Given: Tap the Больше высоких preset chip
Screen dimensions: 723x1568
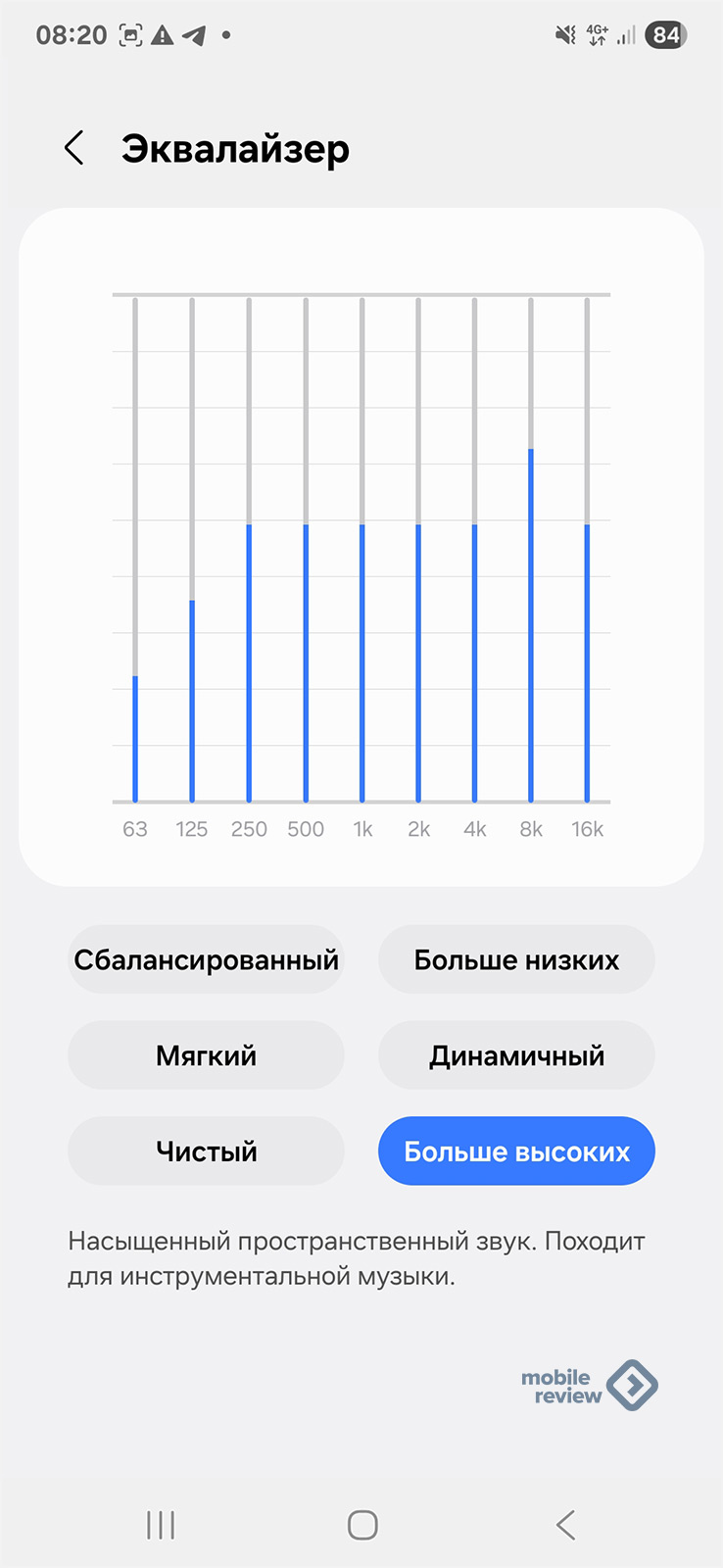Looking at the screenshot, I should (x=516, y=1151).
